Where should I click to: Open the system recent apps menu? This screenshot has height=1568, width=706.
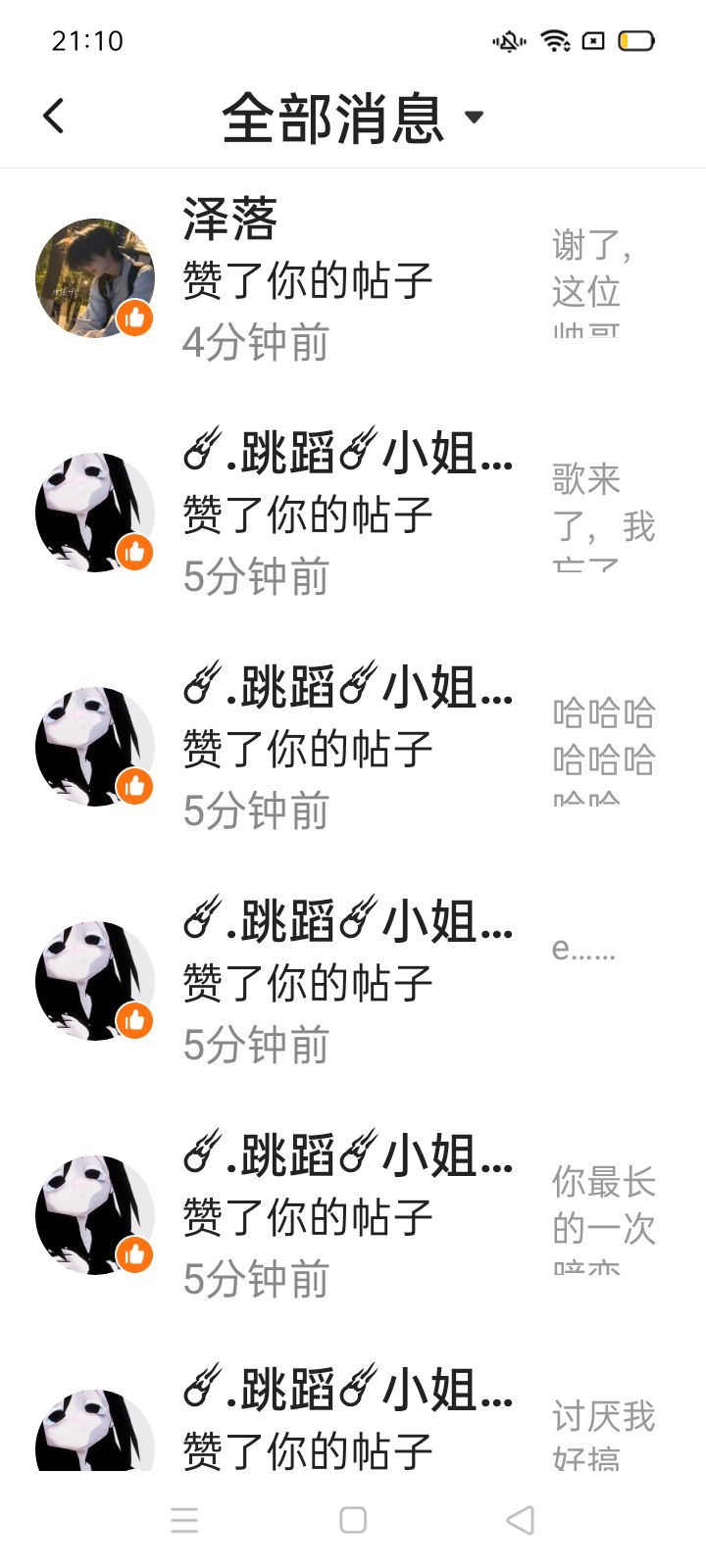(184, 1520)
